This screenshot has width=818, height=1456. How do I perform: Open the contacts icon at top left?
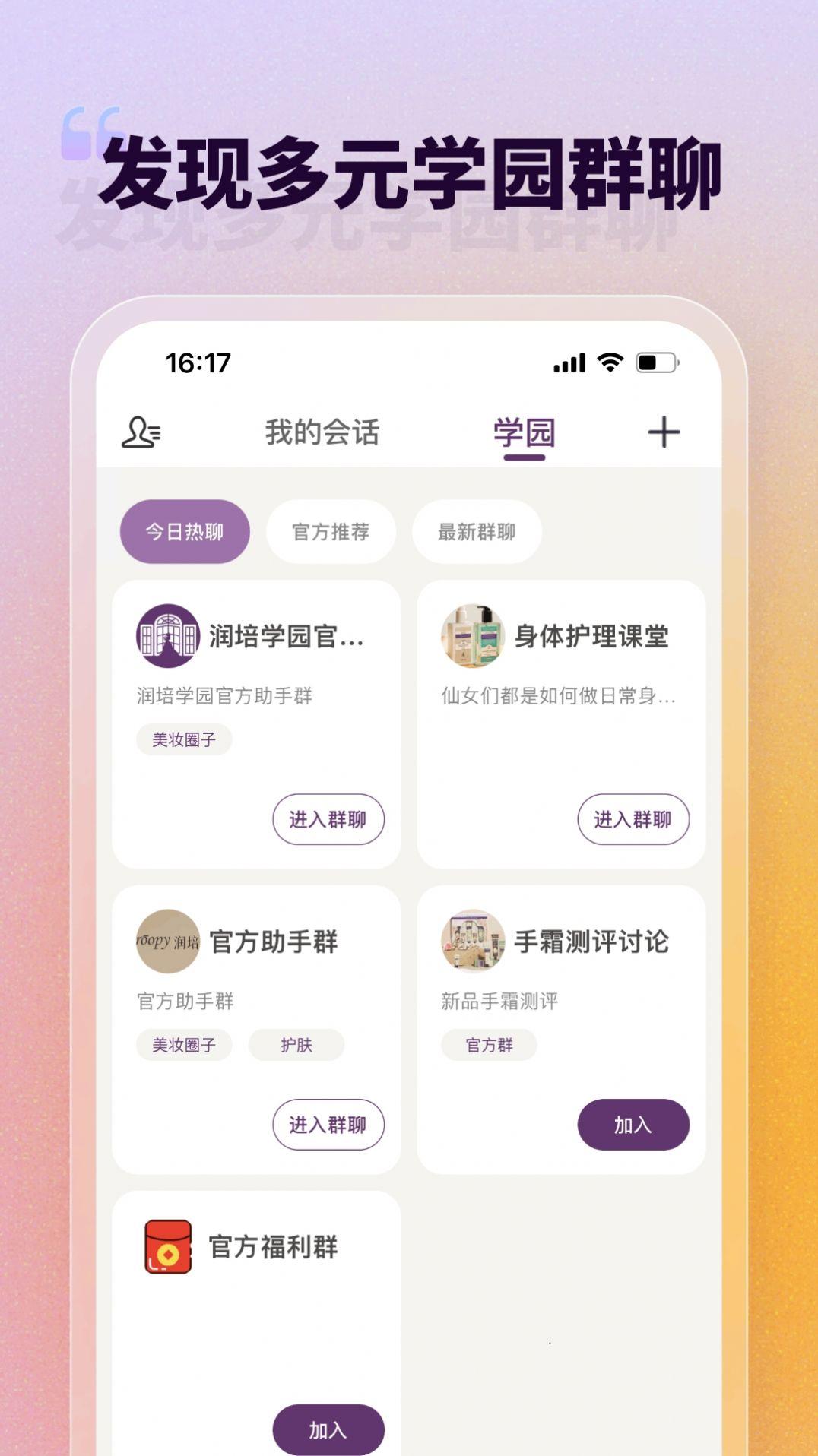(141, 432)
